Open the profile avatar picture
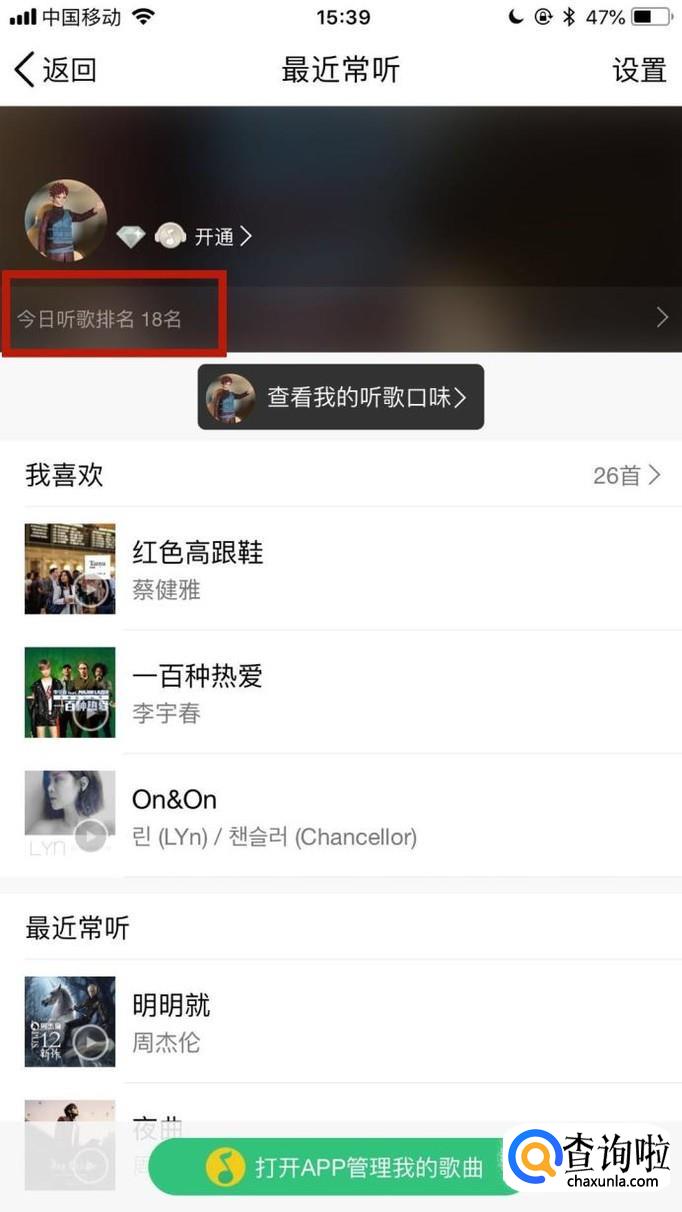The image size is (682, 1212). pyautogui.click(x=65, y=221)
